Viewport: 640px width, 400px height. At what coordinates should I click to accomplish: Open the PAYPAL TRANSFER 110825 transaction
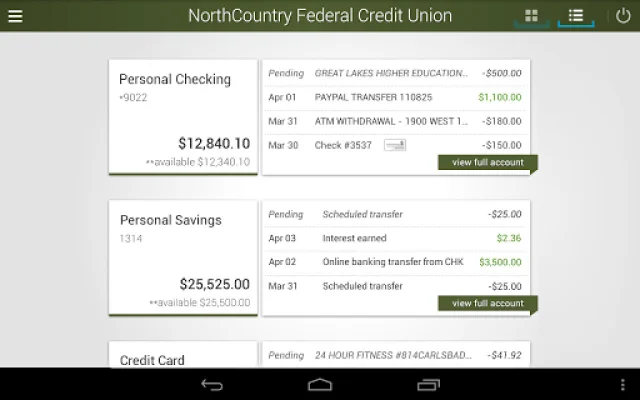tap(396, 98)
